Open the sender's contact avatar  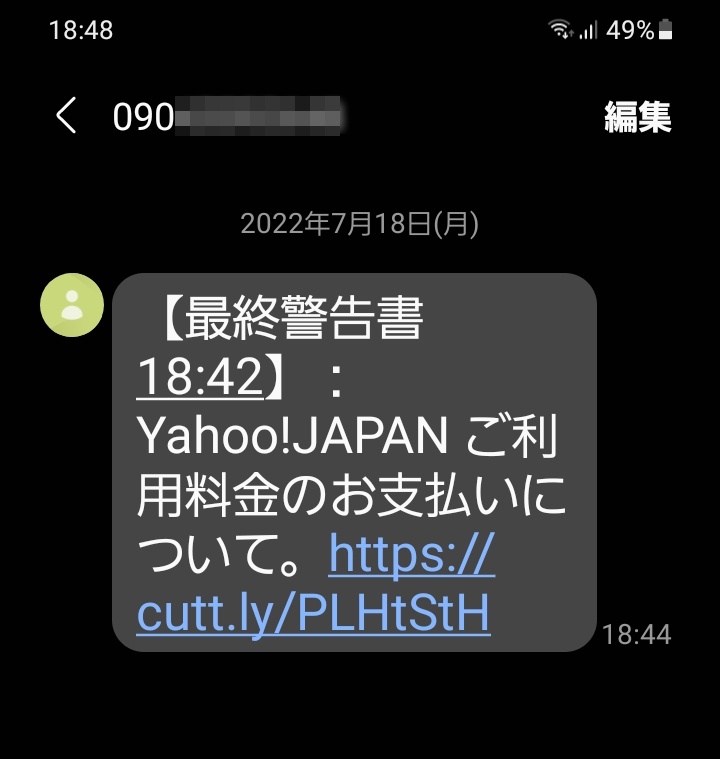pyautogui.click(x=72, y=305)
